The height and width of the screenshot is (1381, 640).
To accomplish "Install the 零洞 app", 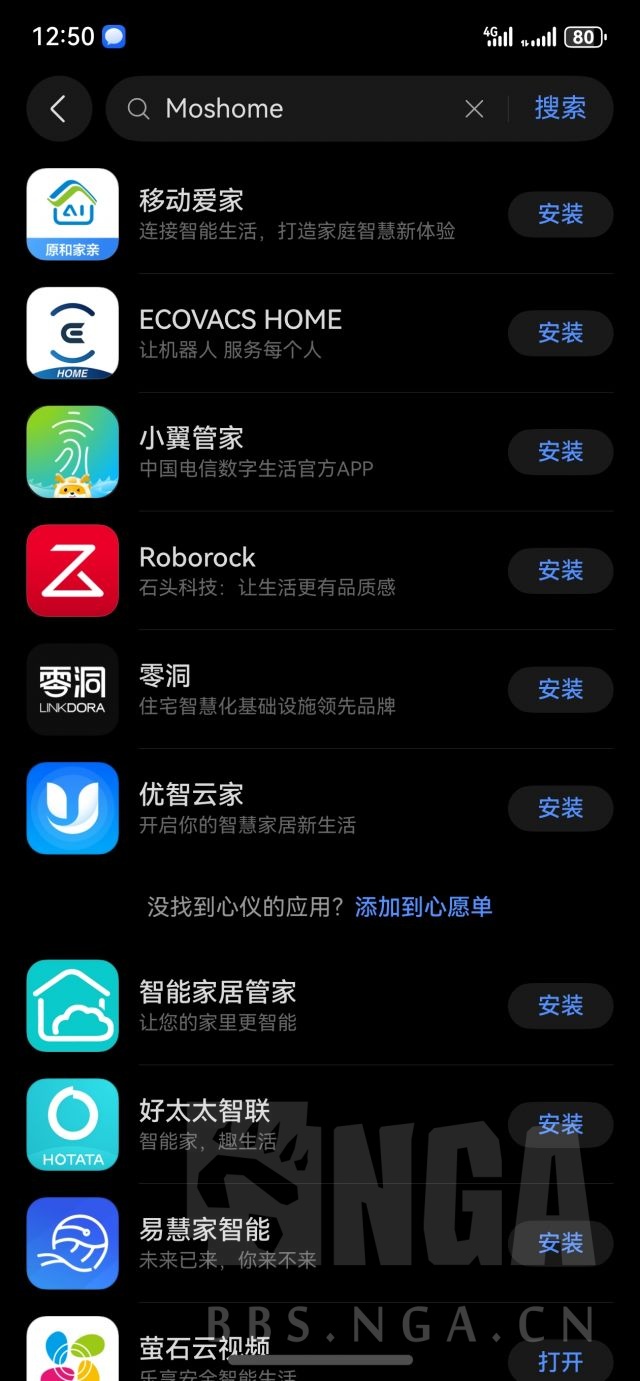I will point(560,689).
